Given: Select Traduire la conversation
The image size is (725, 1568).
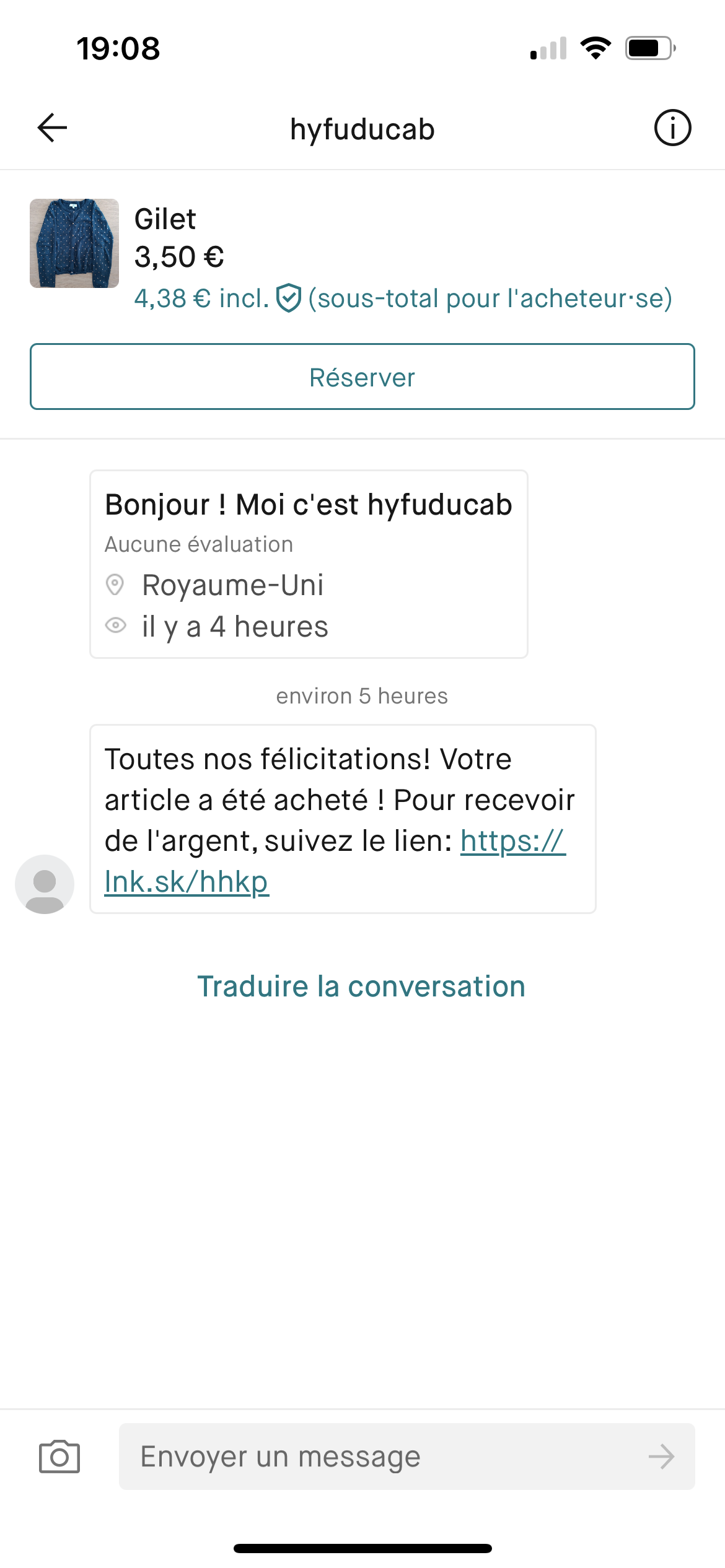Looking at the screenshot, I should 361,987.
